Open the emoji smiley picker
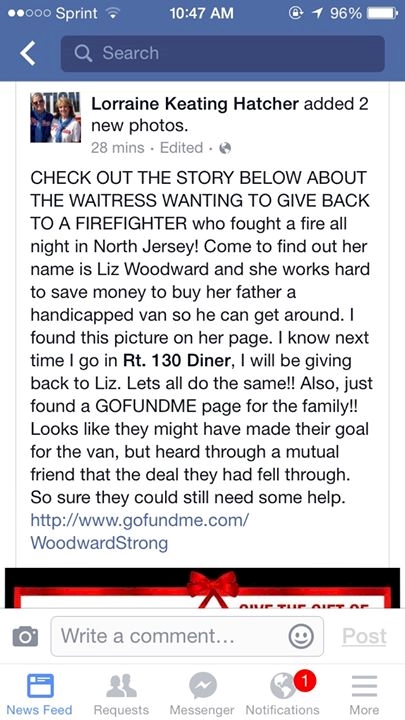405x720 pixels. coord(301,636)
